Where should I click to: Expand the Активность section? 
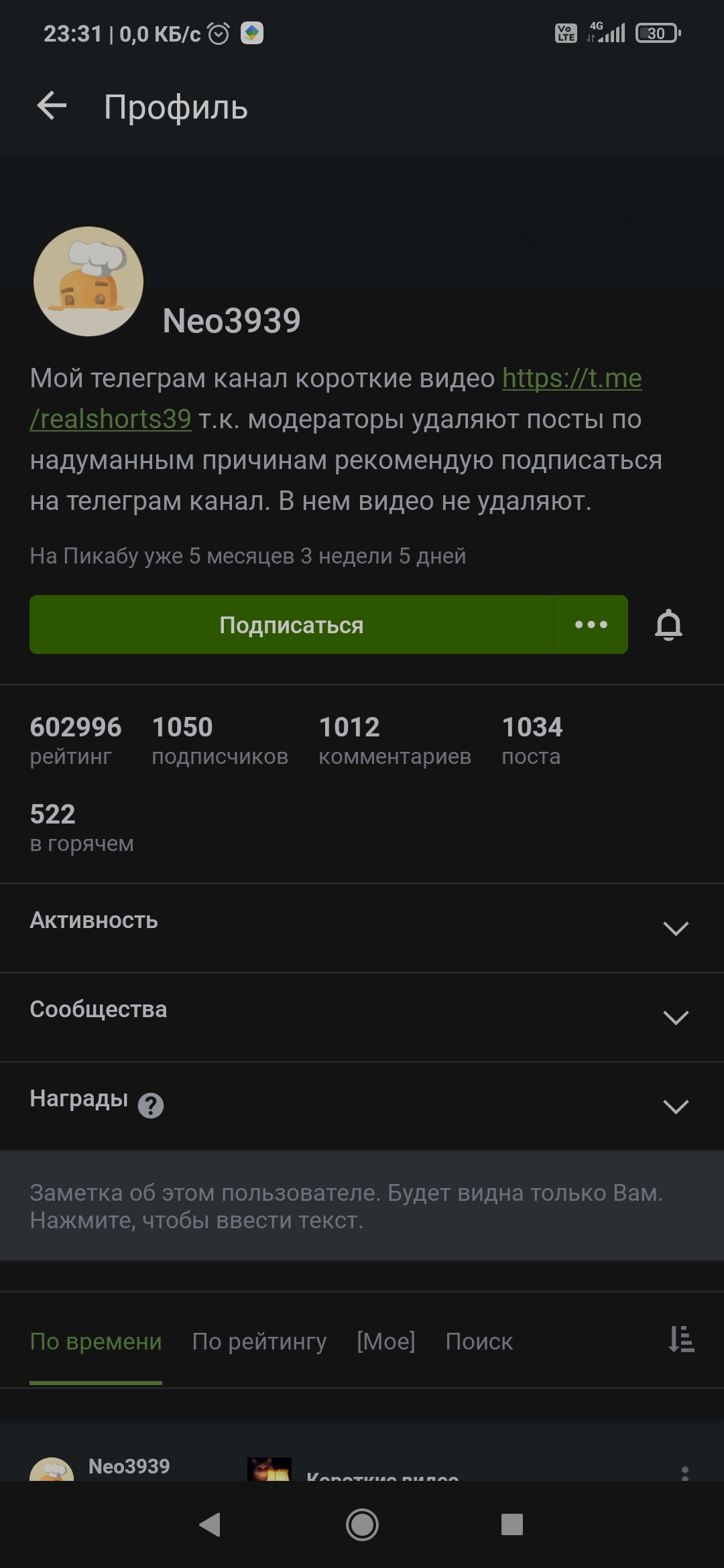675,928
